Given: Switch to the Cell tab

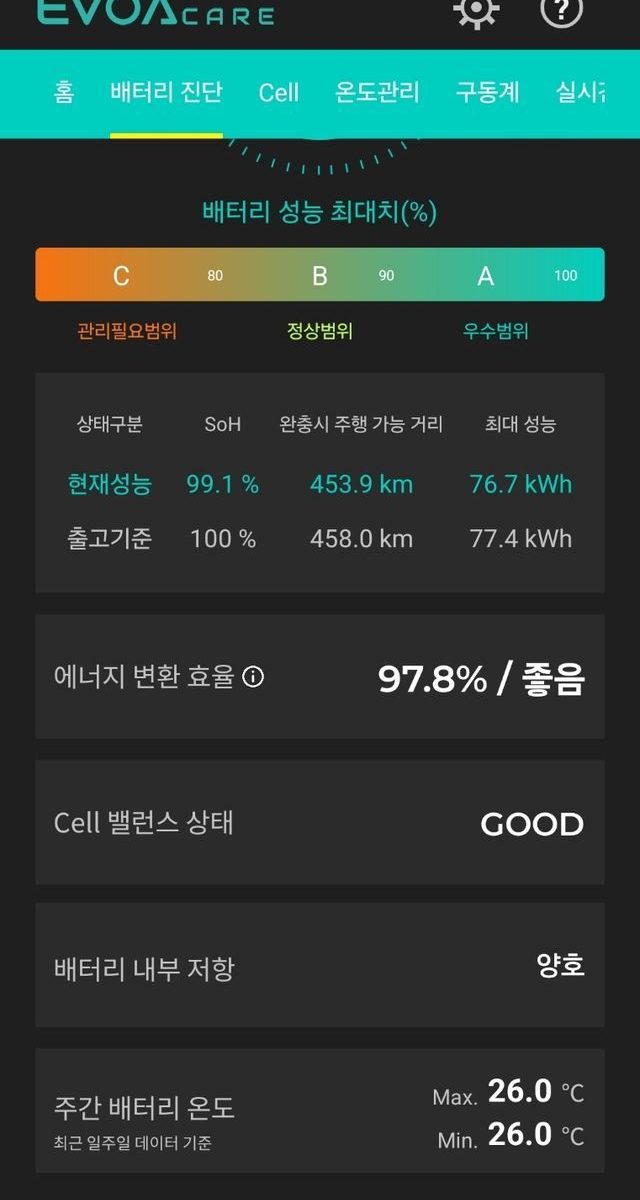Looking at the screenshot, I should [279, 92].
